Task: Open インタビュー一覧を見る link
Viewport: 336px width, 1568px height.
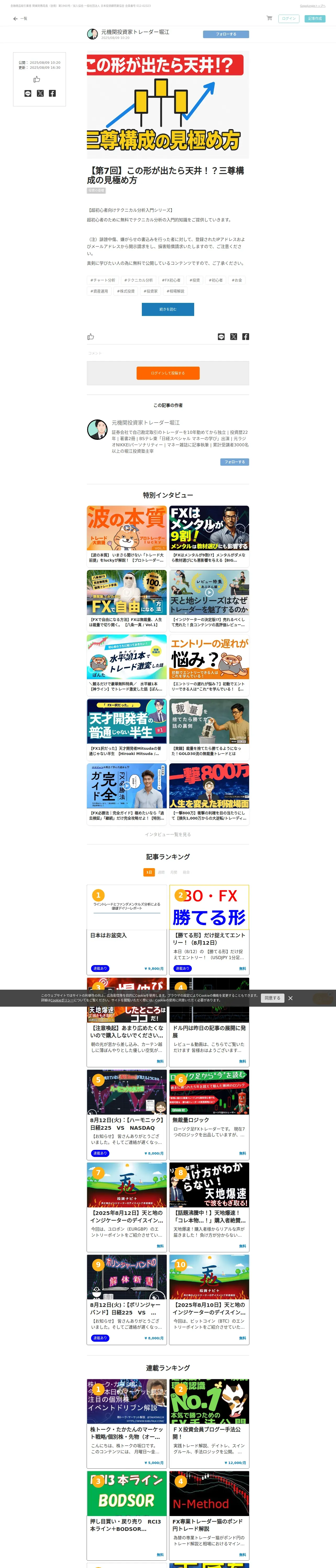Action: pos(168,834)
